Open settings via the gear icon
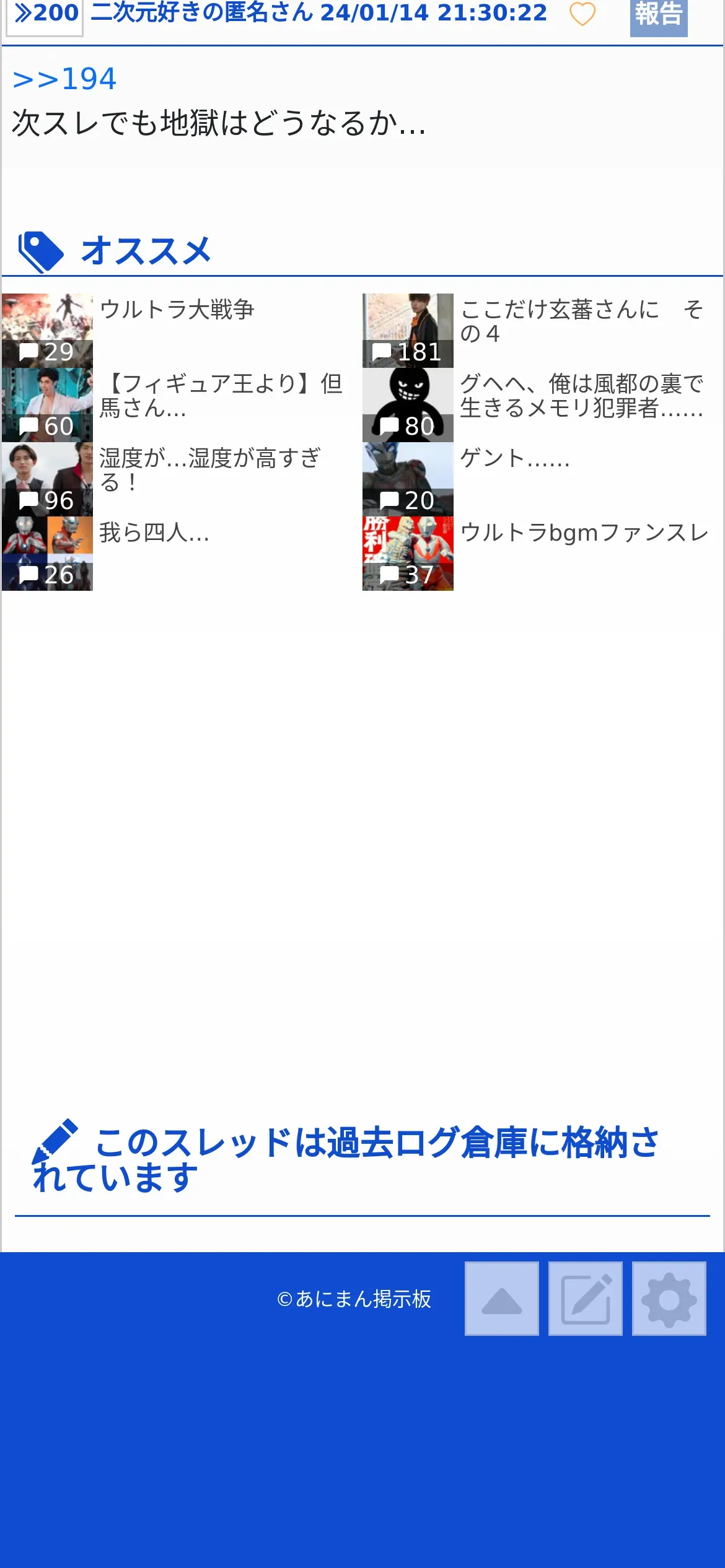Viewport: 725px width, 1568px height. pyautogui.click(x=669, y=1298)
